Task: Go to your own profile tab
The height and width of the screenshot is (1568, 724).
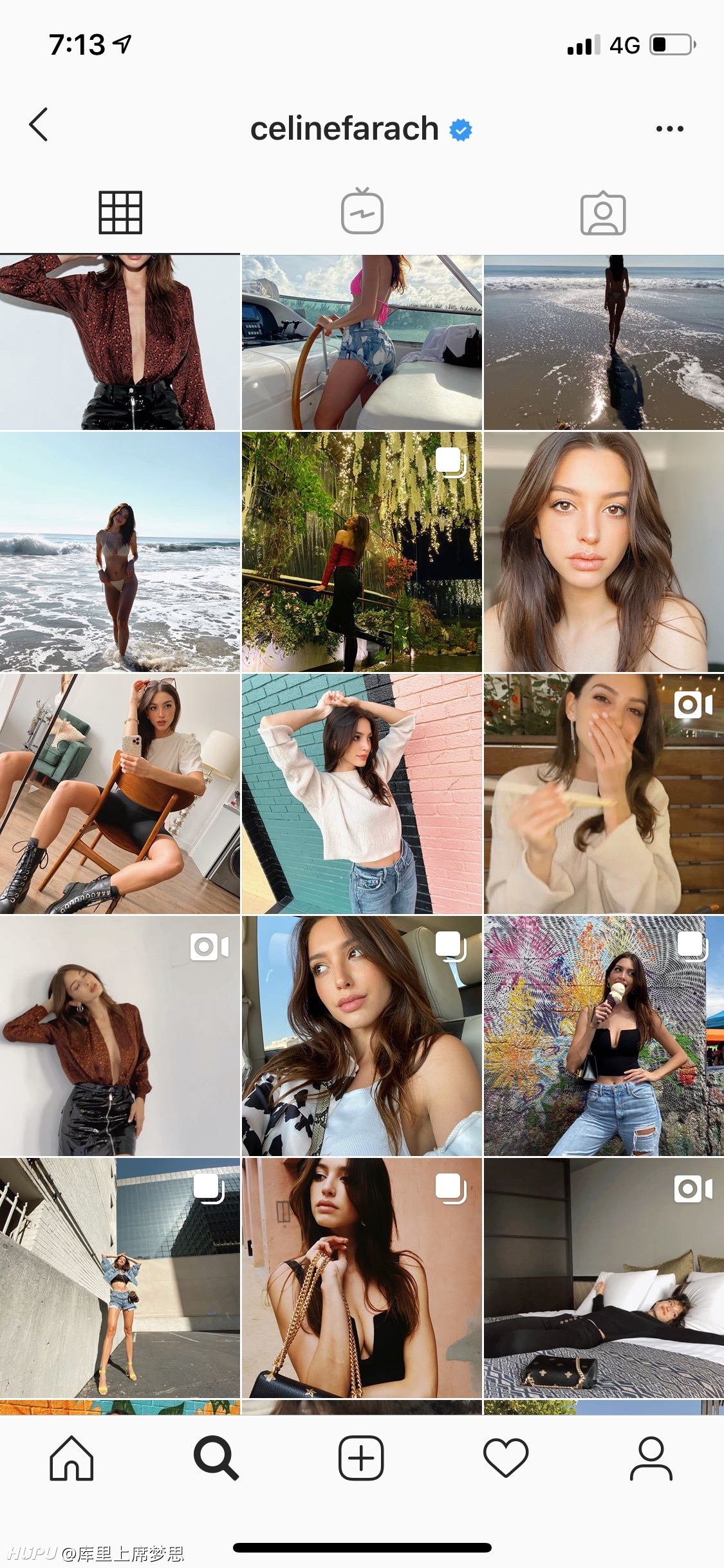Action: [651, 1458]
